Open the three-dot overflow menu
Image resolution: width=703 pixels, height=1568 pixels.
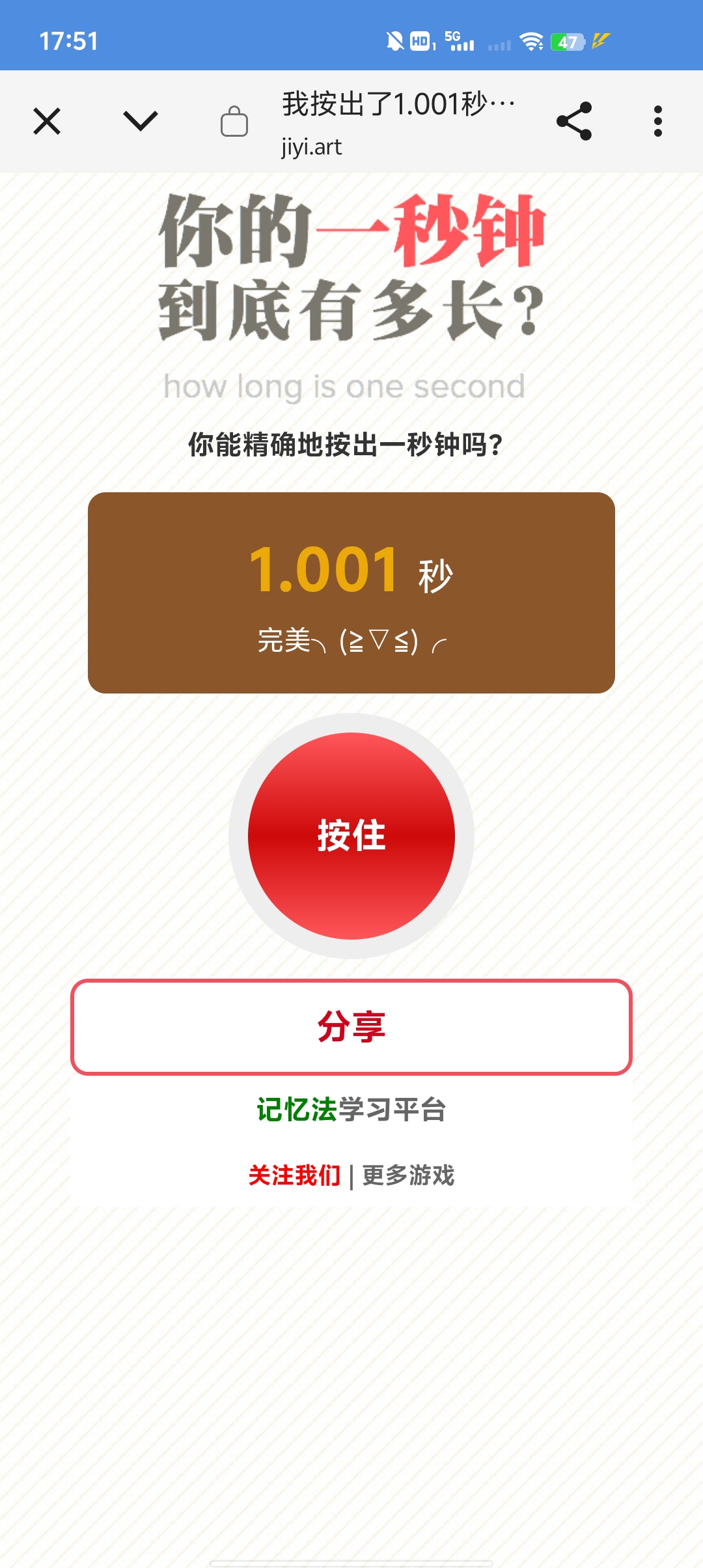click(657, 121)
